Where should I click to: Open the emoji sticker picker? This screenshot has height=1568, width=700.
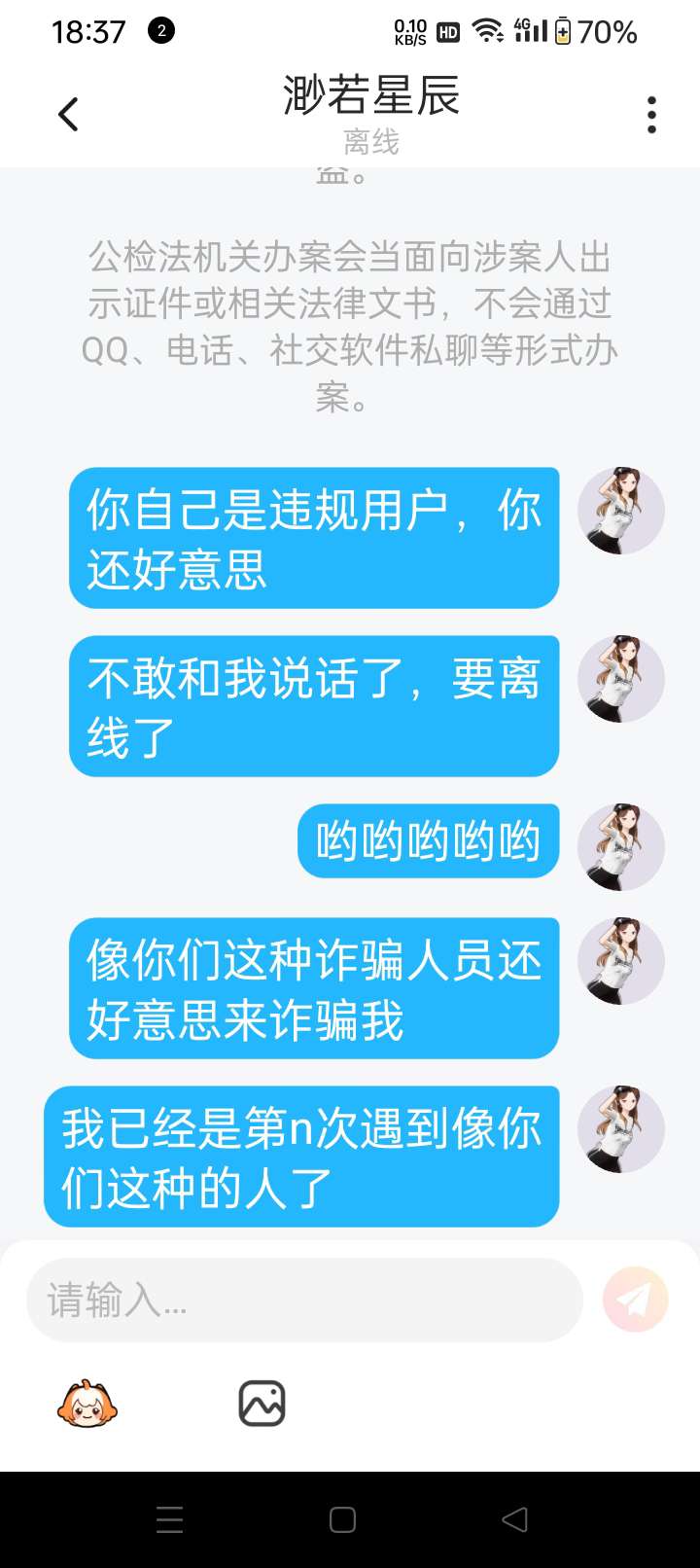point(87,1404)
